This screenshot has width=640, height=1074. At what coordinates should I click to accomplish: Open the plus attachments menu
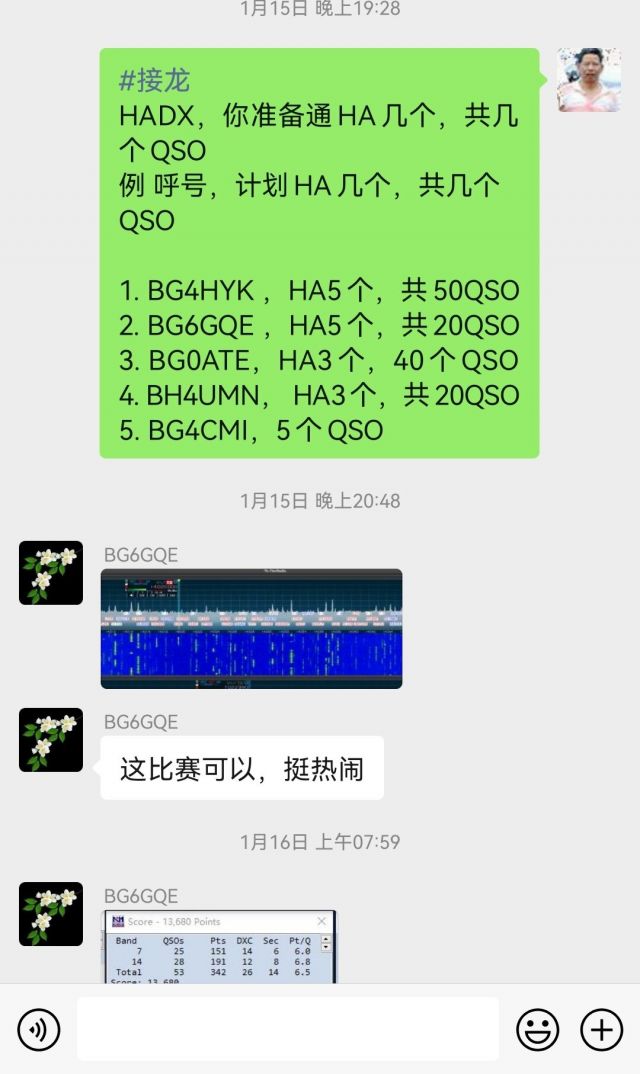[601, 1029]
